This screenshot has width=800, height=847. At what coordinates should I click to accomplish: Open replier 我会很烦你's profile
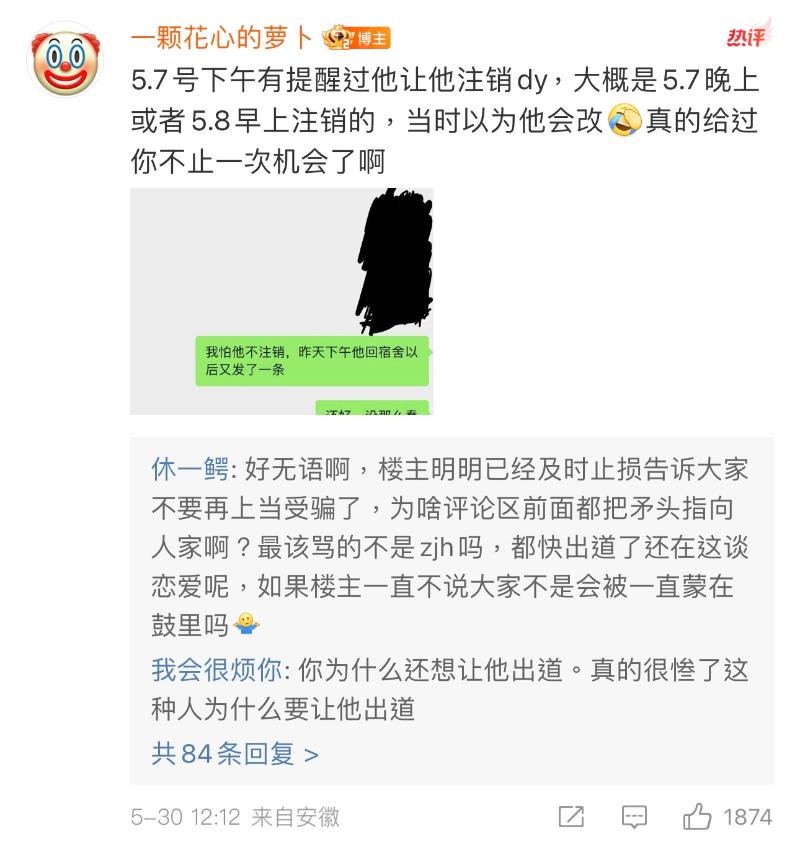point(216,669)
